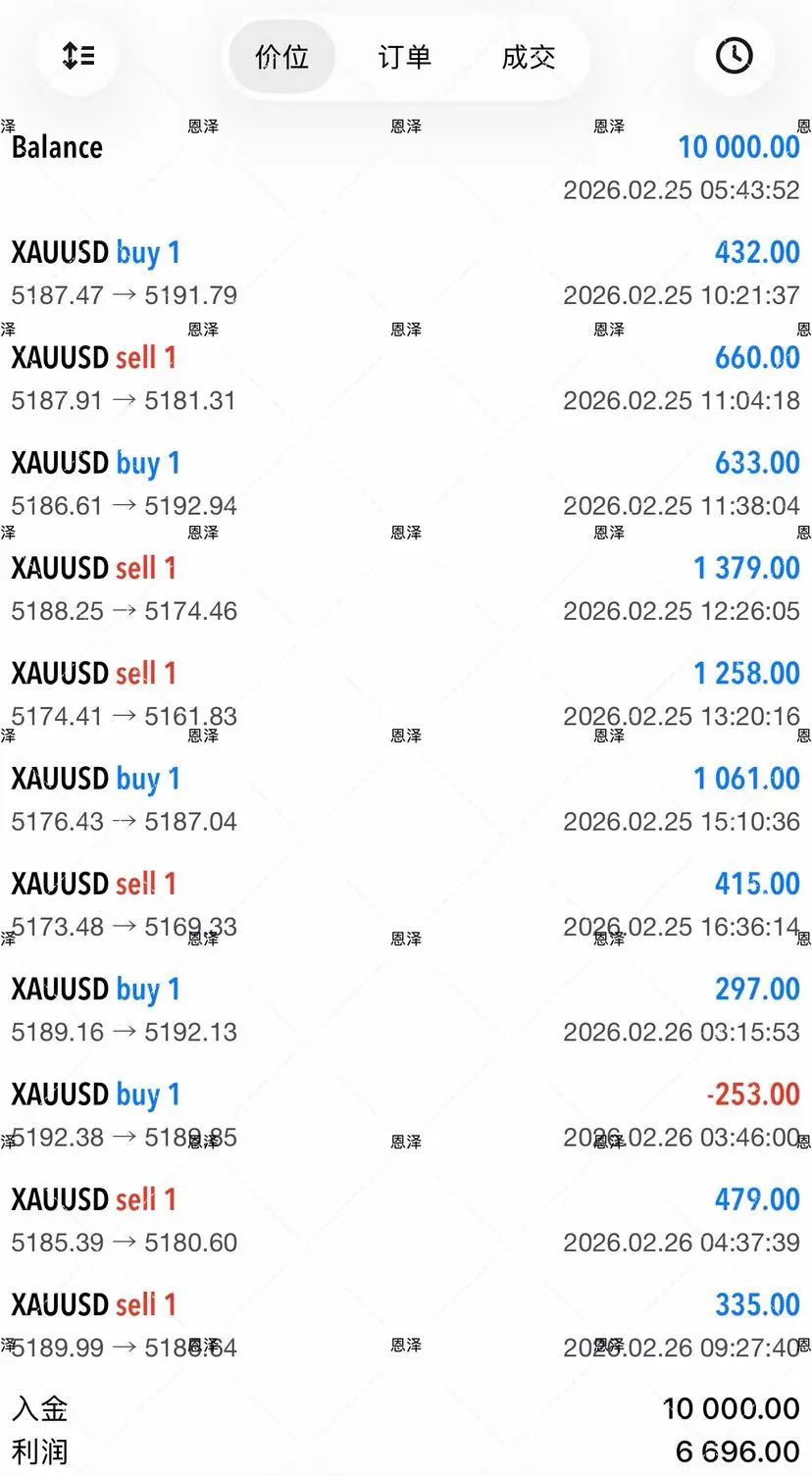Open the sort options icon
812x1476 pixels.
click(78, 56)
